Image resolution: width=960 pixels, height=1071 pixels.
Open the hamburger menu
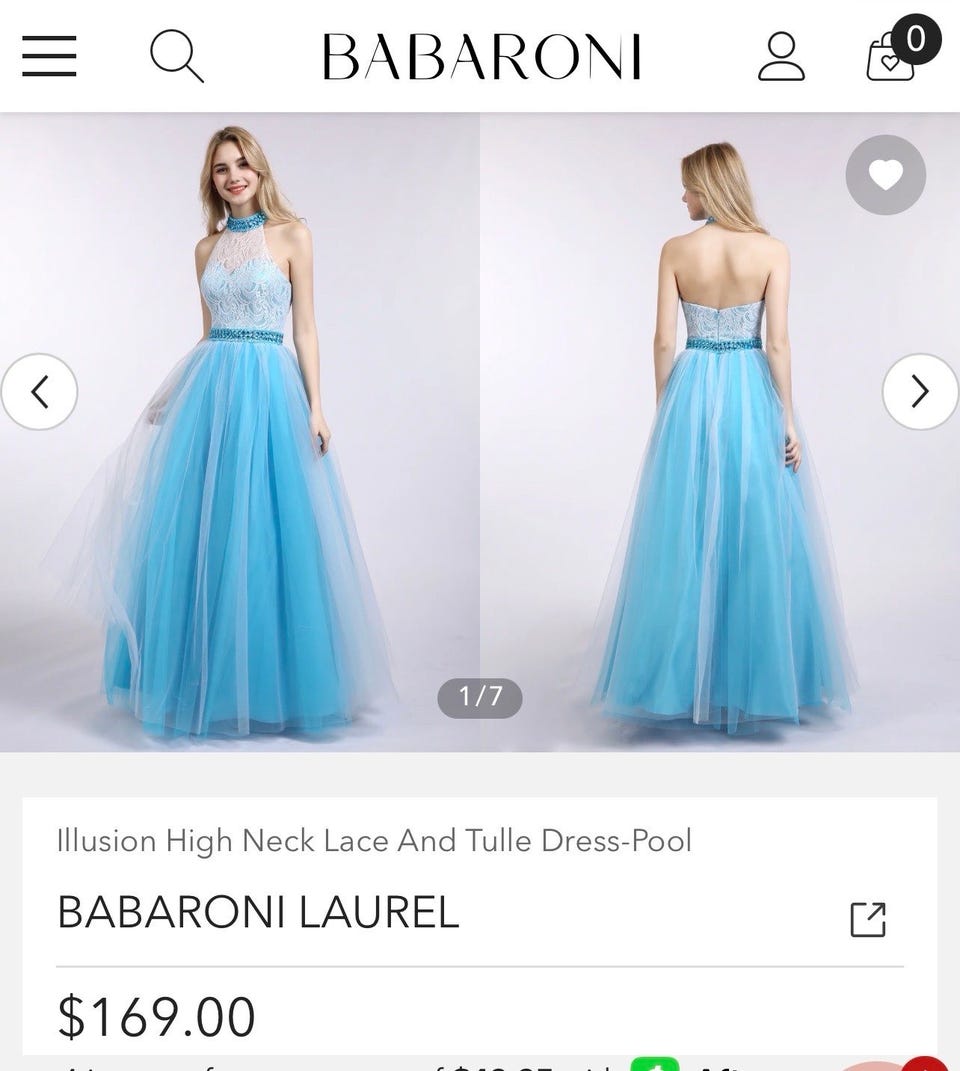click(x=49, y=56)
